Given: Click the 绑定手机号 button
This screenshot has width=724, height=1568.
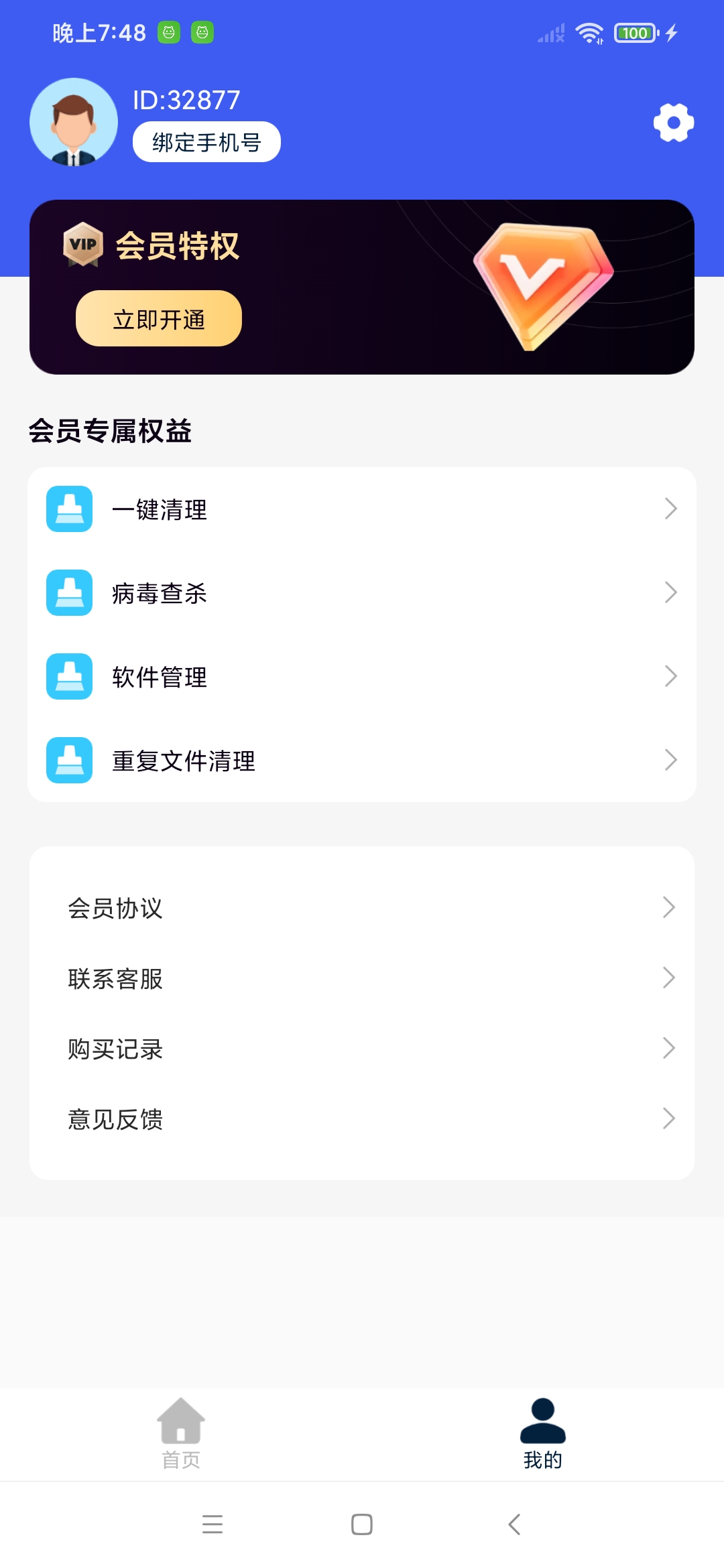Looking at the screenshot, I should (x=206, y=141).
